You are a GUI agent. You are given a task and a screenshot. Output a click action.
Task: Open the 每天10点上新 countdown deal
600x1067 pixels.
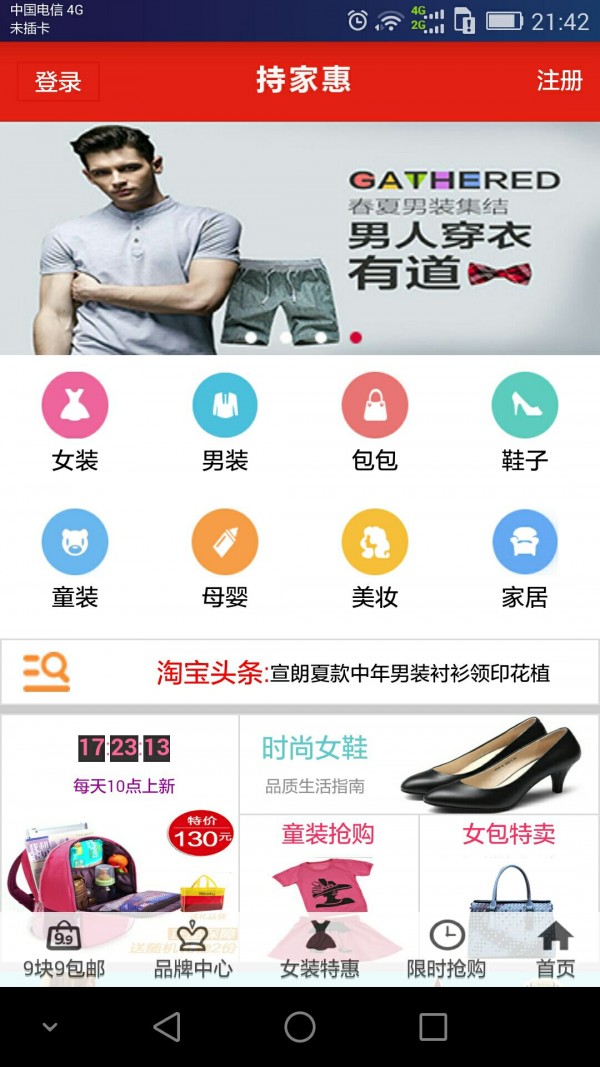tap(120, 800)
